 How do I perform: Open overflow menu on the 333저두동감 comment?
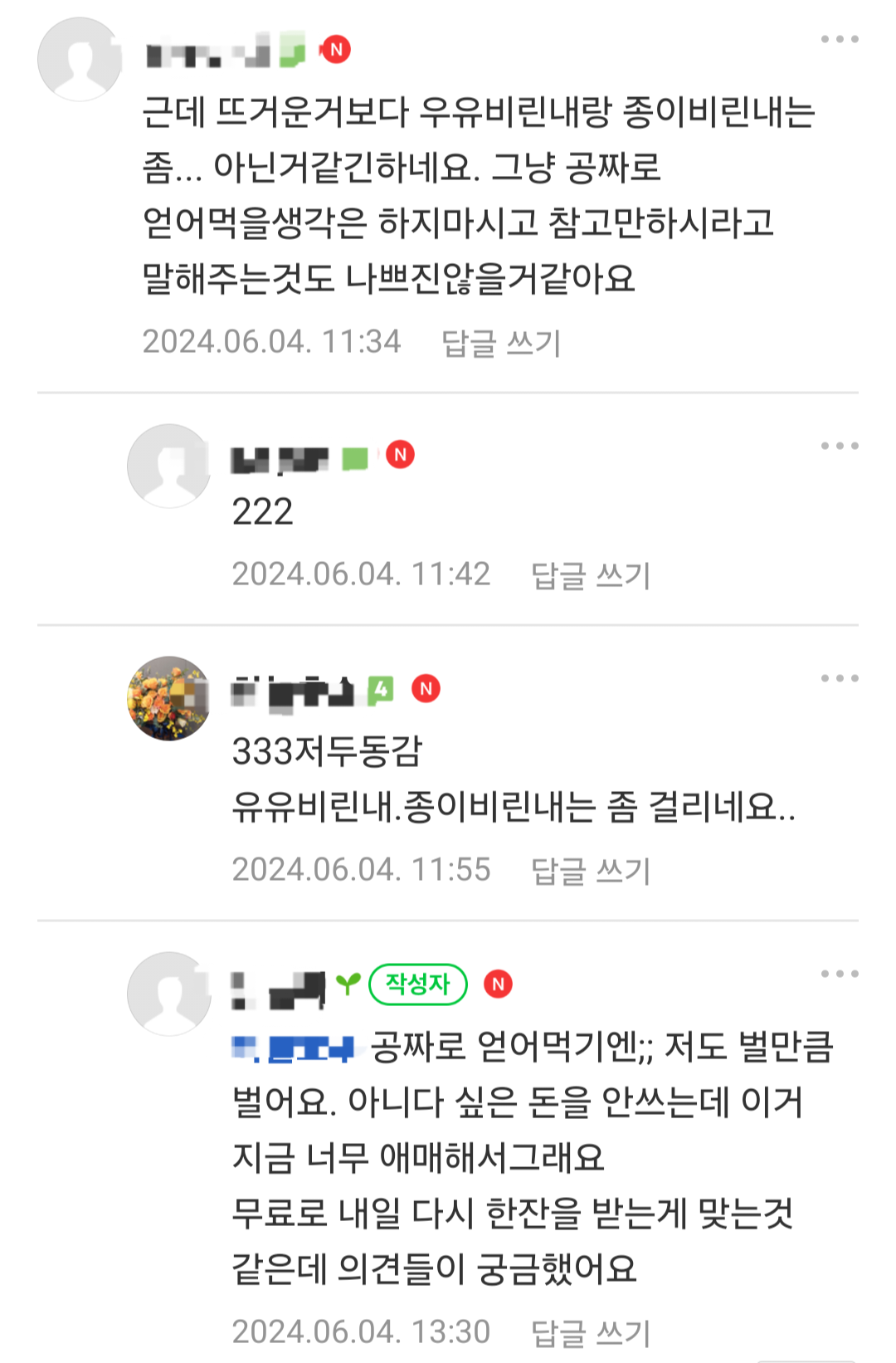839,678
